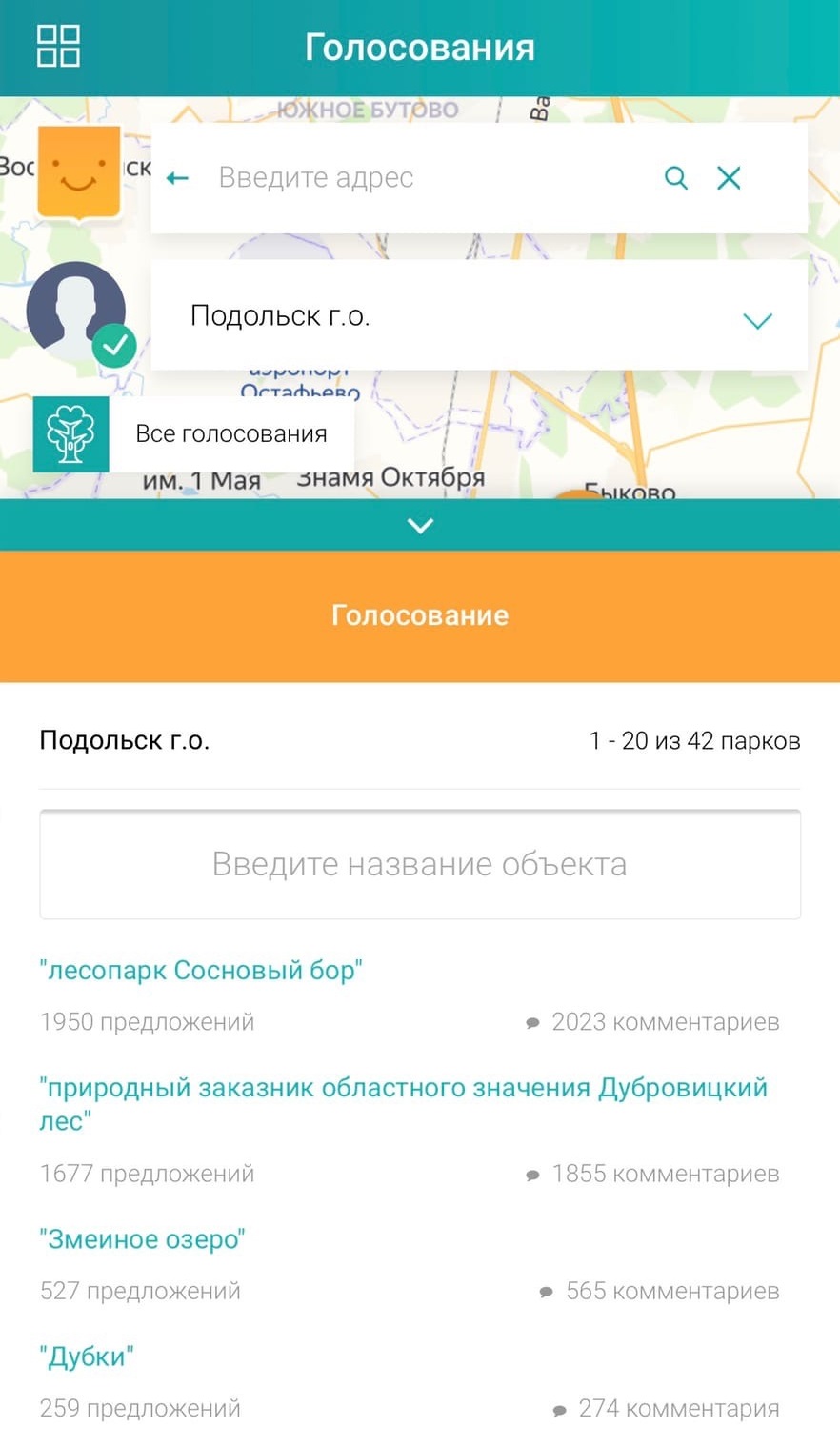Select the 'Дубки' park entry
This screenshot has width=840, height=1447.
(x=87, y=1357)
